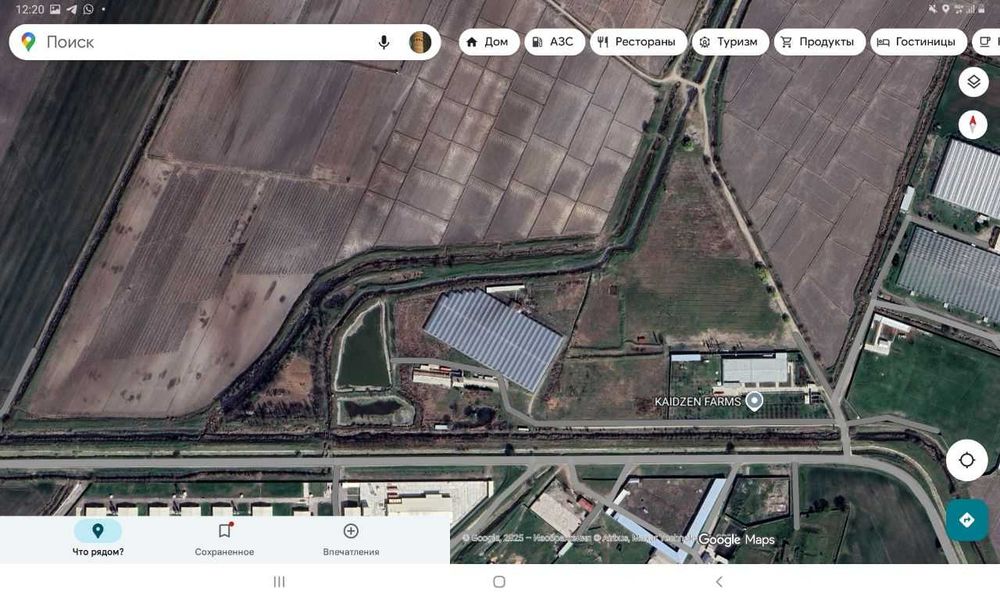The width and height of the screenshot is (1000, 600).
Task: Open the KAIDZEN FARMS map marker
Action: point(755,401)
